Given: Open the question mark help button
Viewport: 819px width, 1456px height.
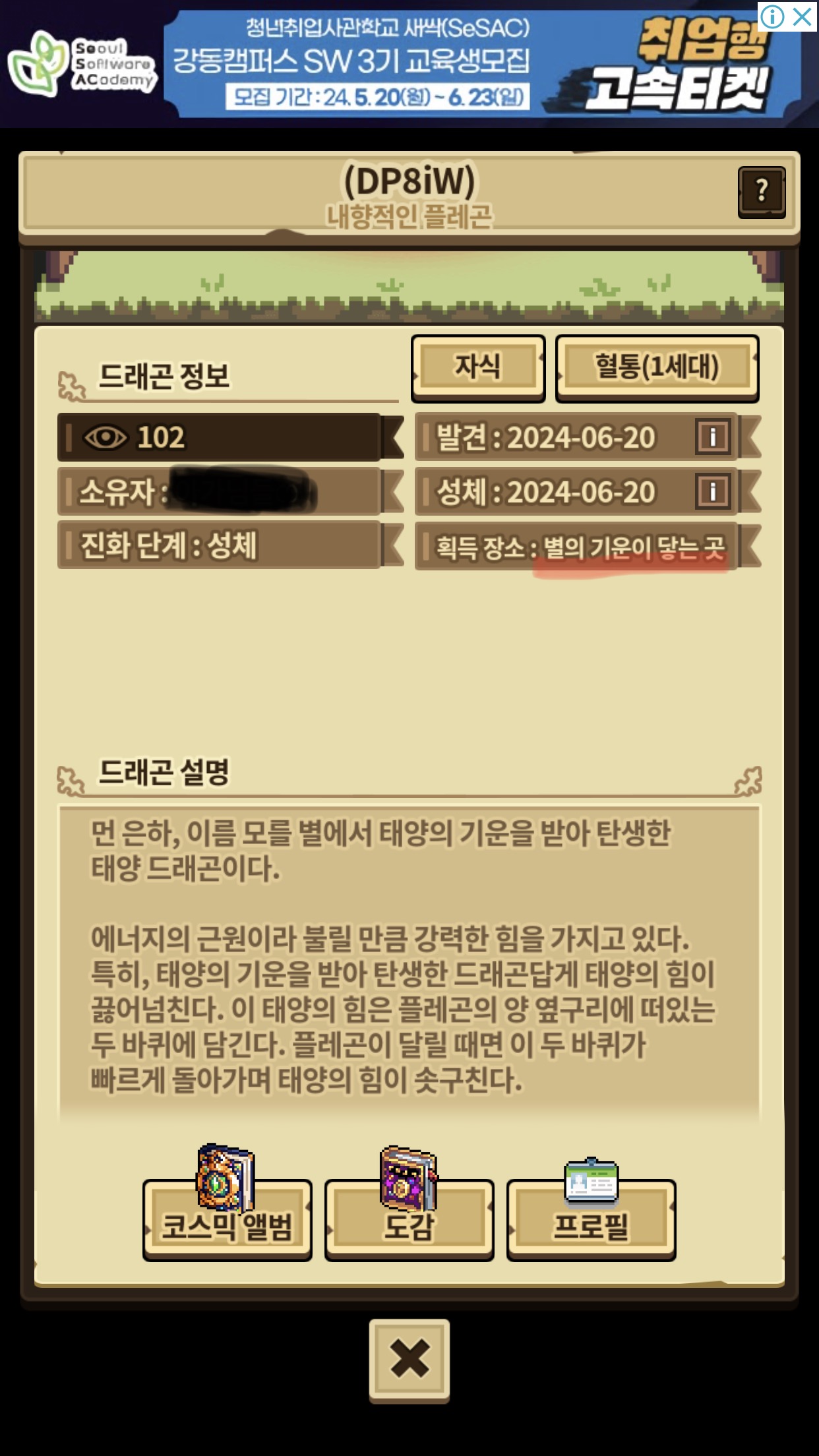Looking at the screenshot, I should [x=761, y=192].
